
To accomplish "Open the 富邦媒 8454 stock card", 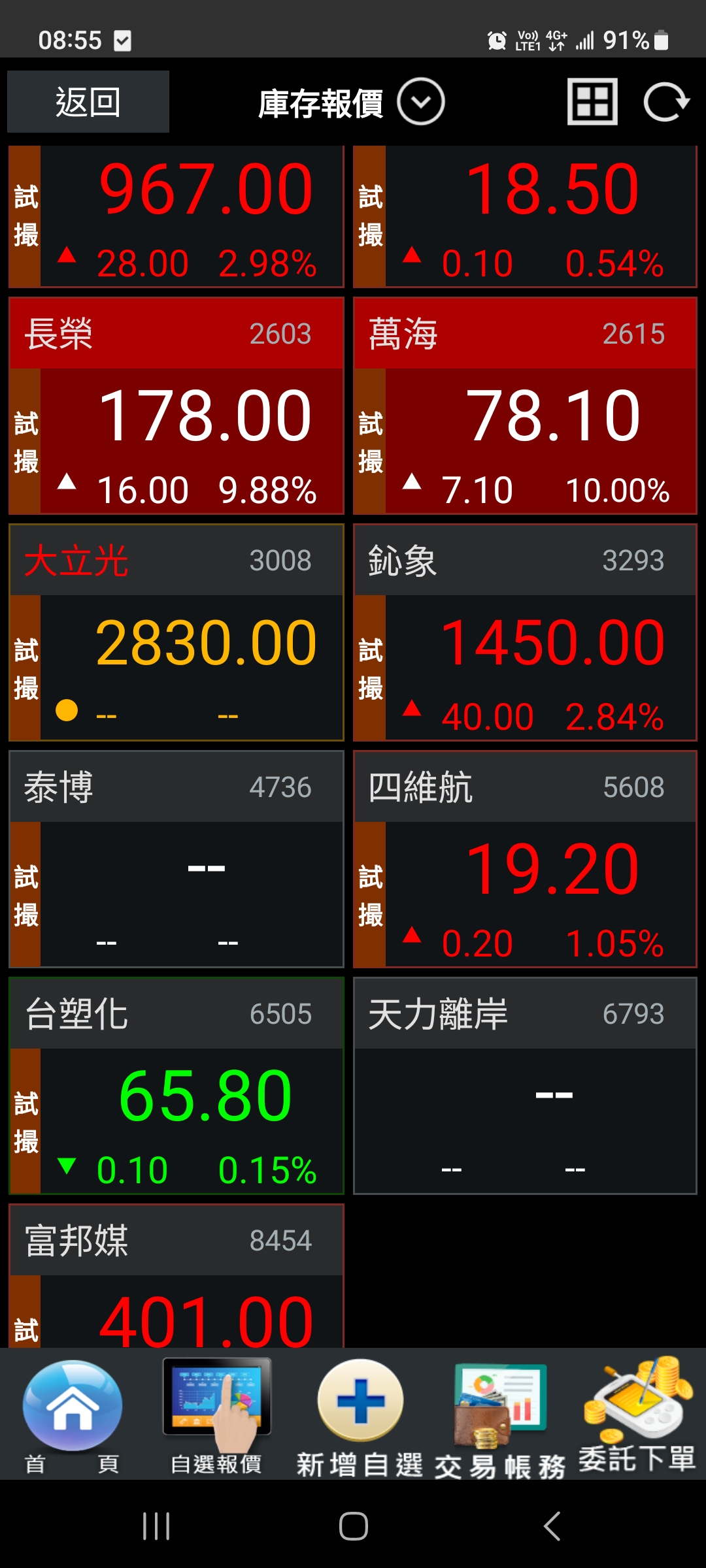I will coord(176,1274).
